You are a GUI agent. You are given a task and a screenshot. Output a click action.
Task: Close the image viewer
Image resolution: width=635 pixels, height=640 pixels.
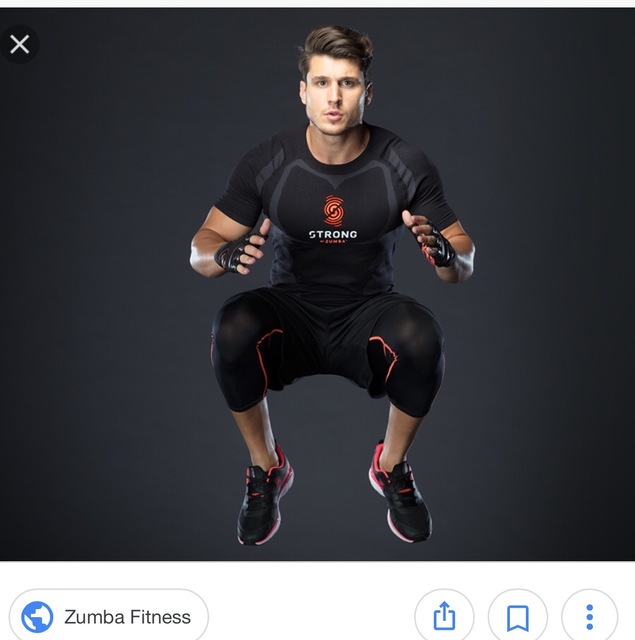pos(19,44)
